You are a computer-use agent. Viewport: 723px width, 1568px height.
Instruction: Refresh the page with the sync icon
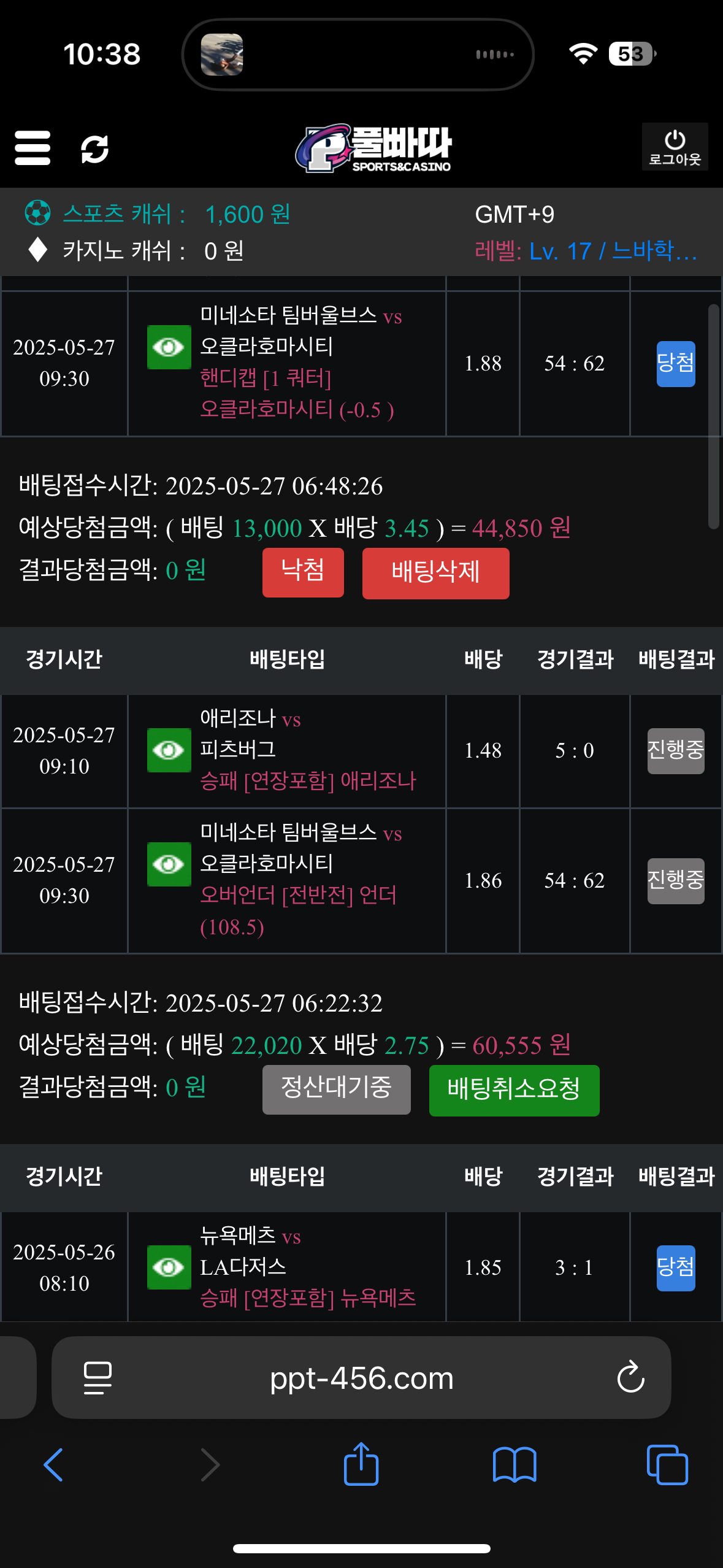point(95,149)
